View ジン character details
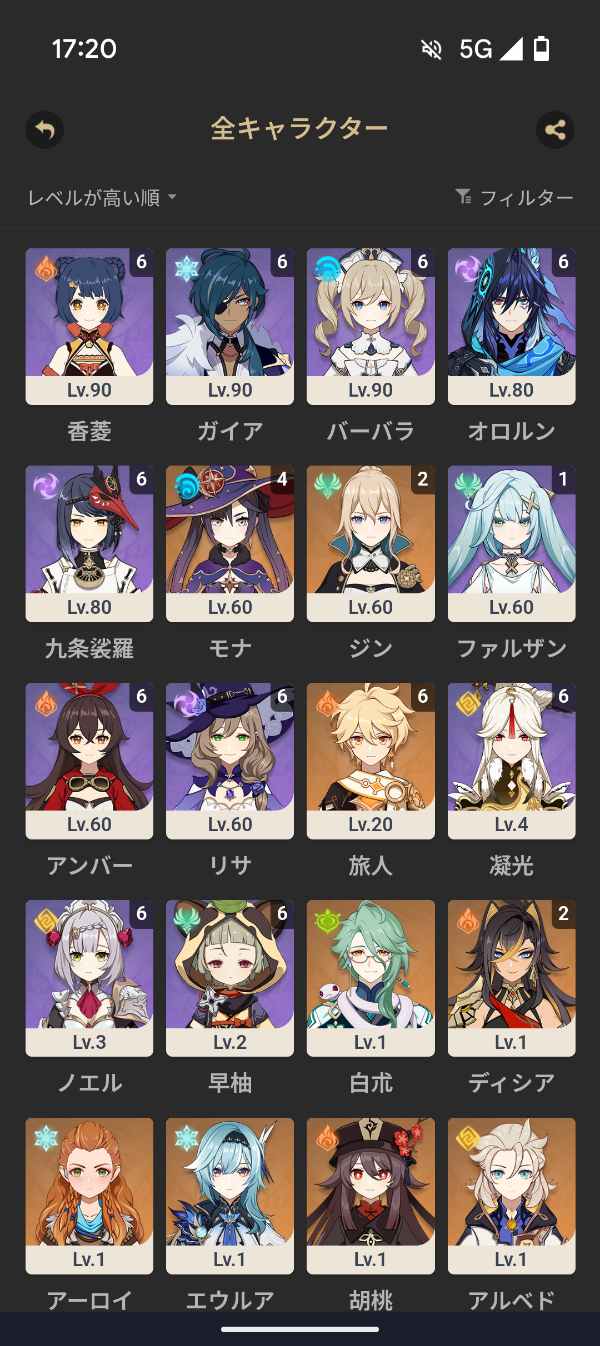This screenshot has height=1346, width=600. 371,543
